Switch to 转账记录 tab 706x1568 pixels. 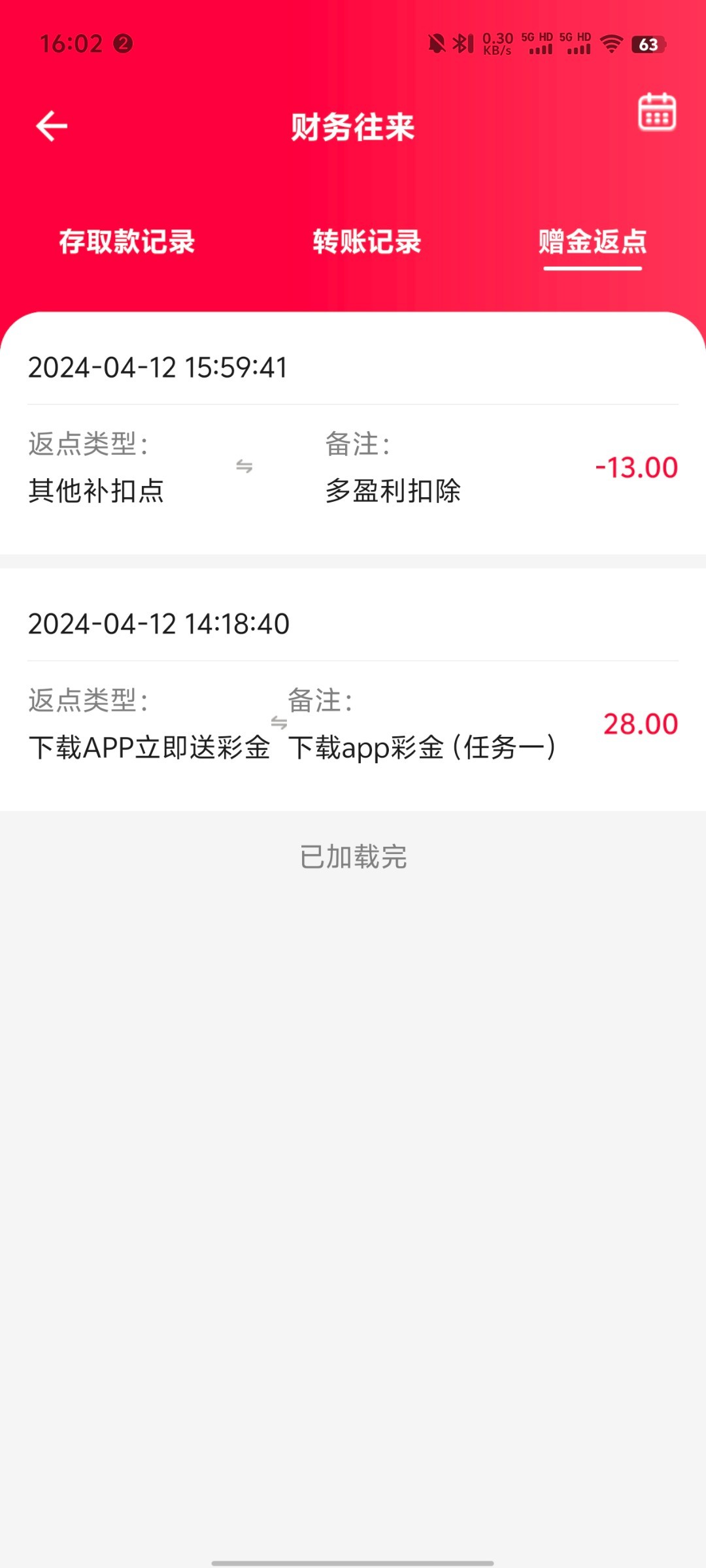(x=367, y=242)
